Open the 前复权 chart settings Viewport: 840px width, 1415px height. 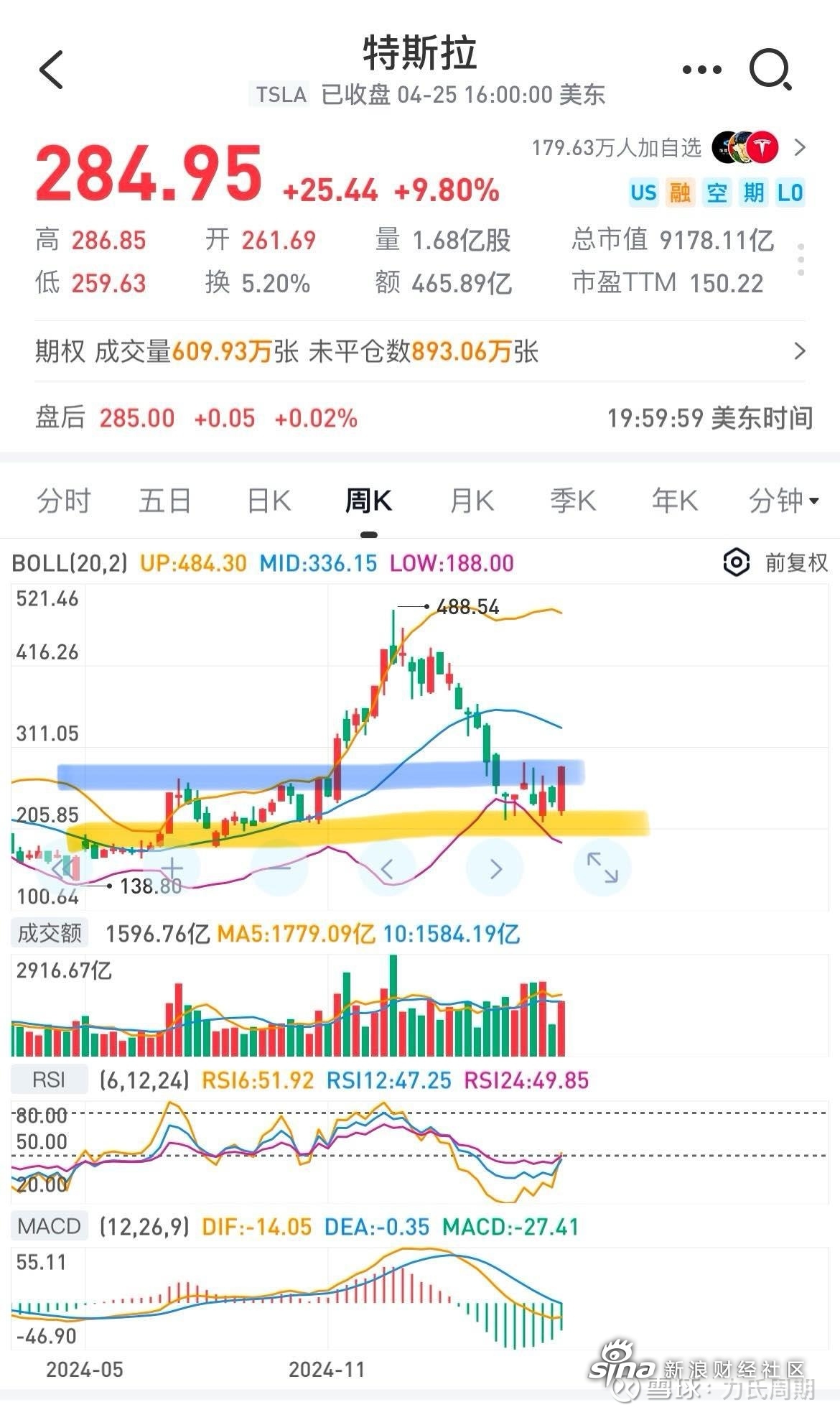775,562
